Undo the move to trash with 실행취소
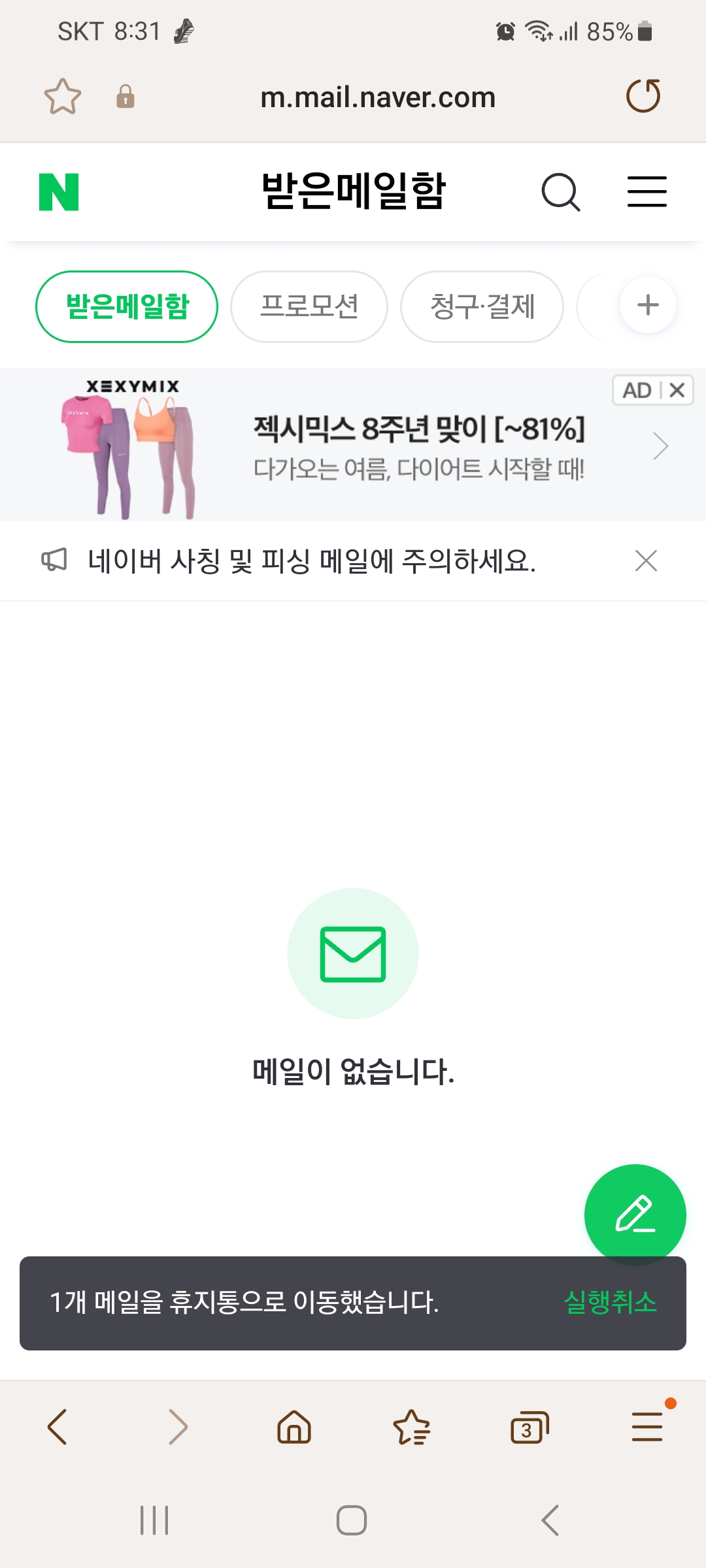 pos(610,1302)
